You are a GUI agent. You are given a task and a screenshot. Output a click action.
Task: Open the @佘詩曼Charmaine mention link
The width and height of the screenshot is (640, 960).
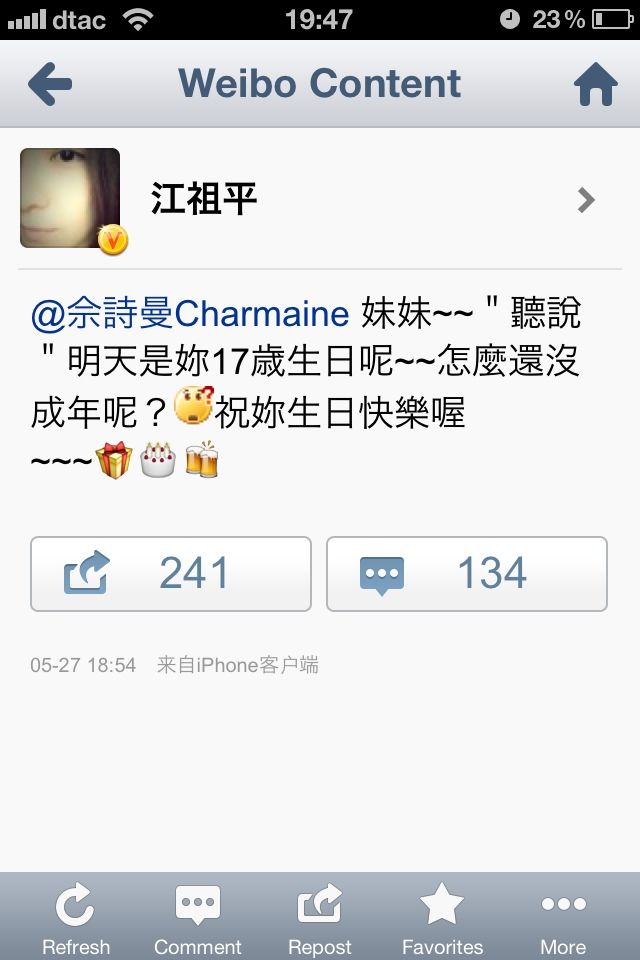190,315
